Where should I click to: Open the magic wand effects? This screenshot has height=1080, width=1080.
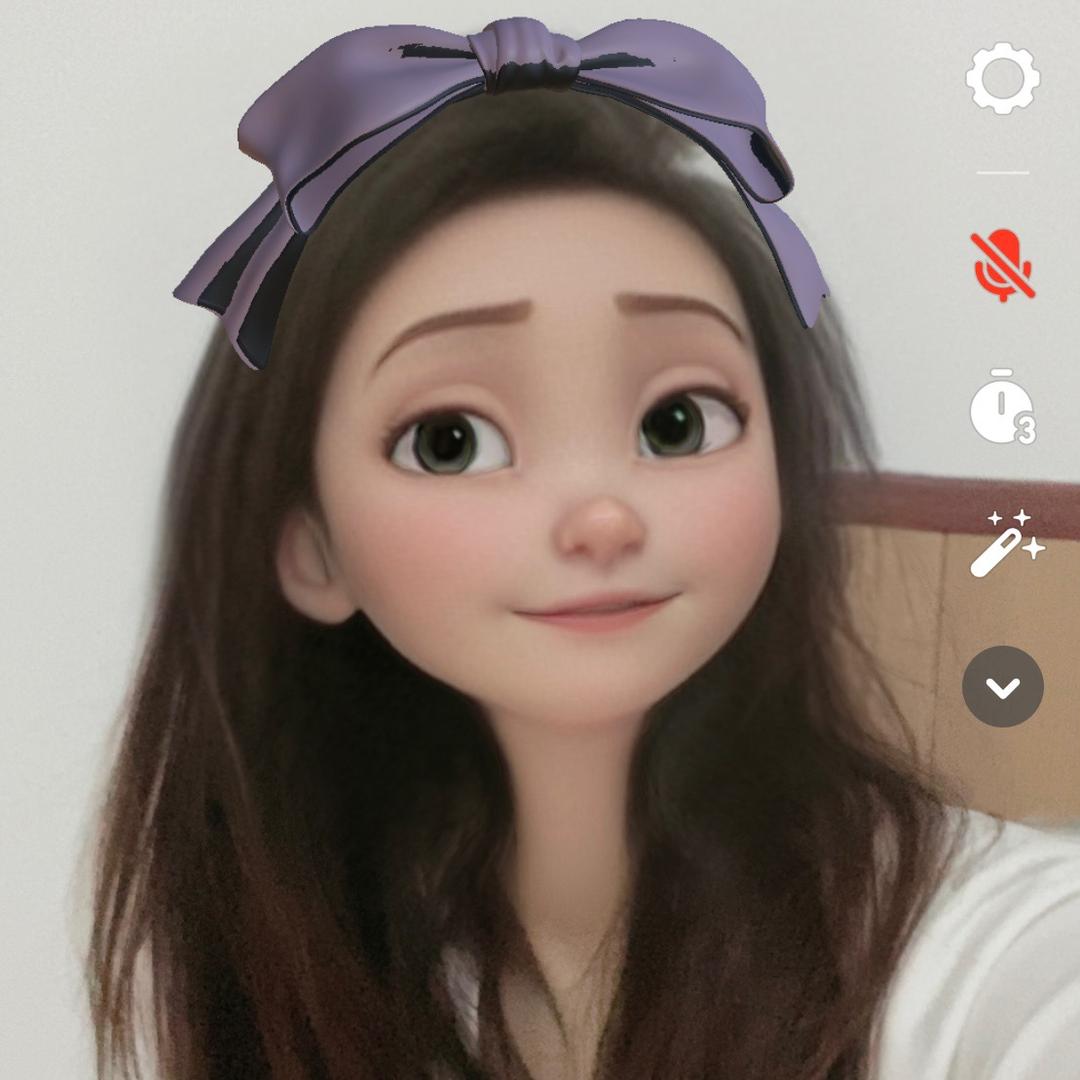click(x=1004, y=545)
